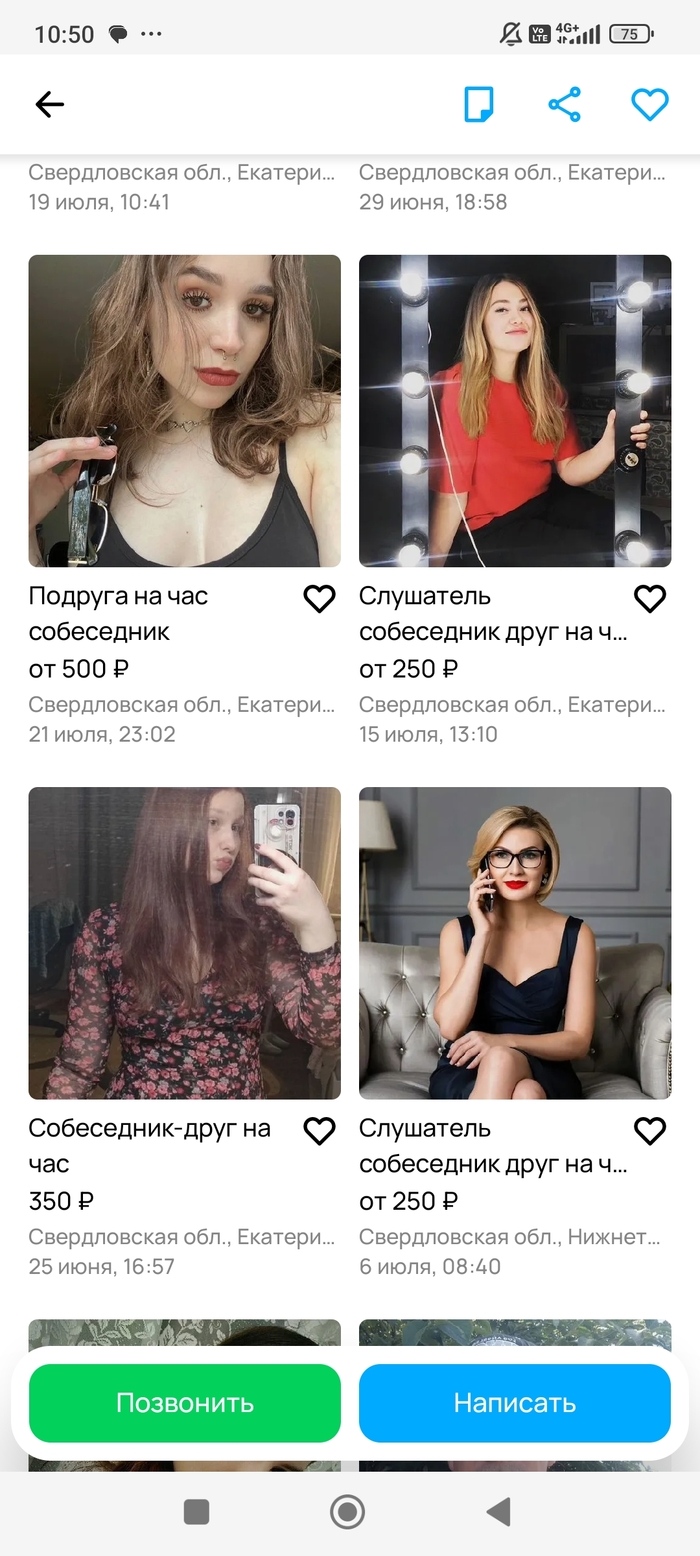Open the 'Слушатель' listing dated 15 июля
The image size is (700, 1556).
515,411
